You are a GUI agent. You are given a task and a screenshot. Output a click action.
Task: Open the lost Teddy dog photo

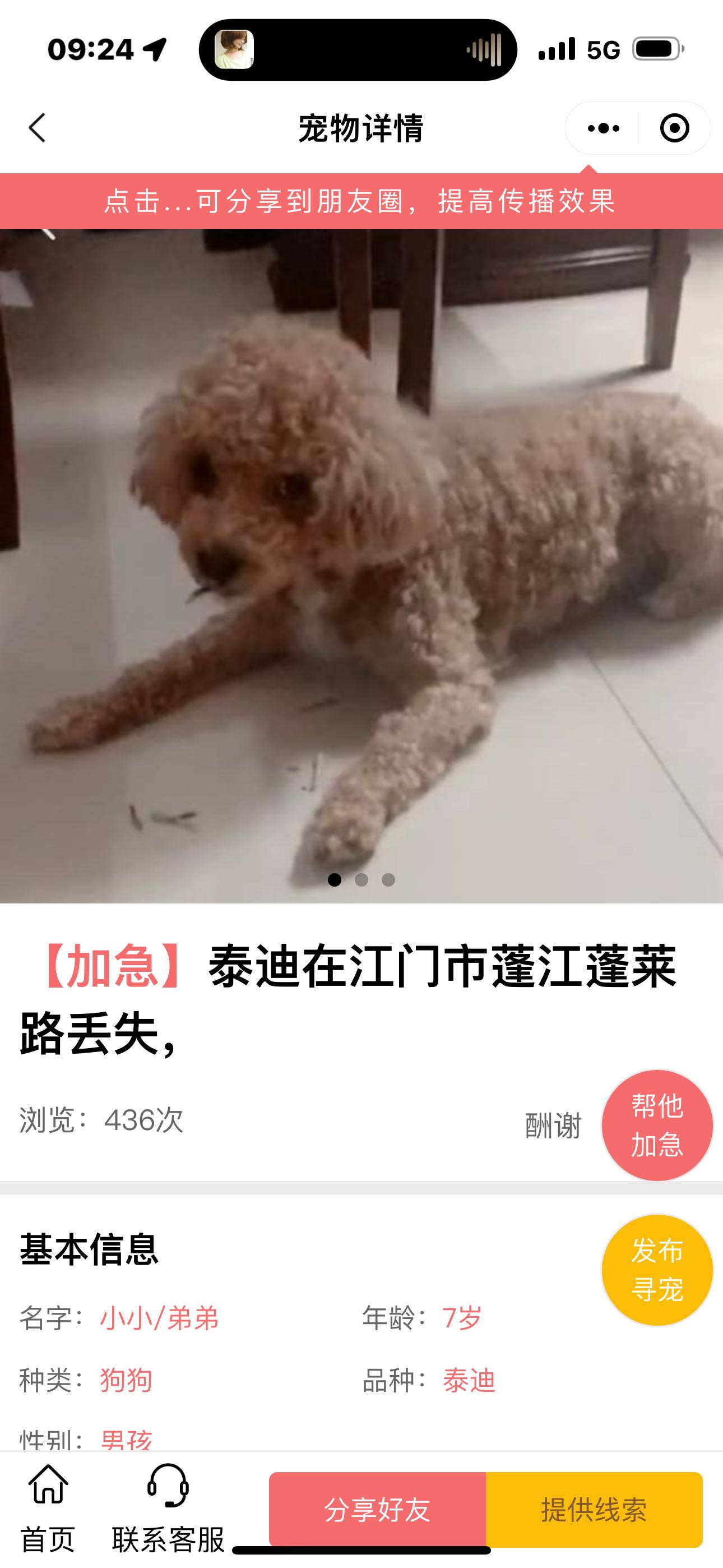pos(361,566)
